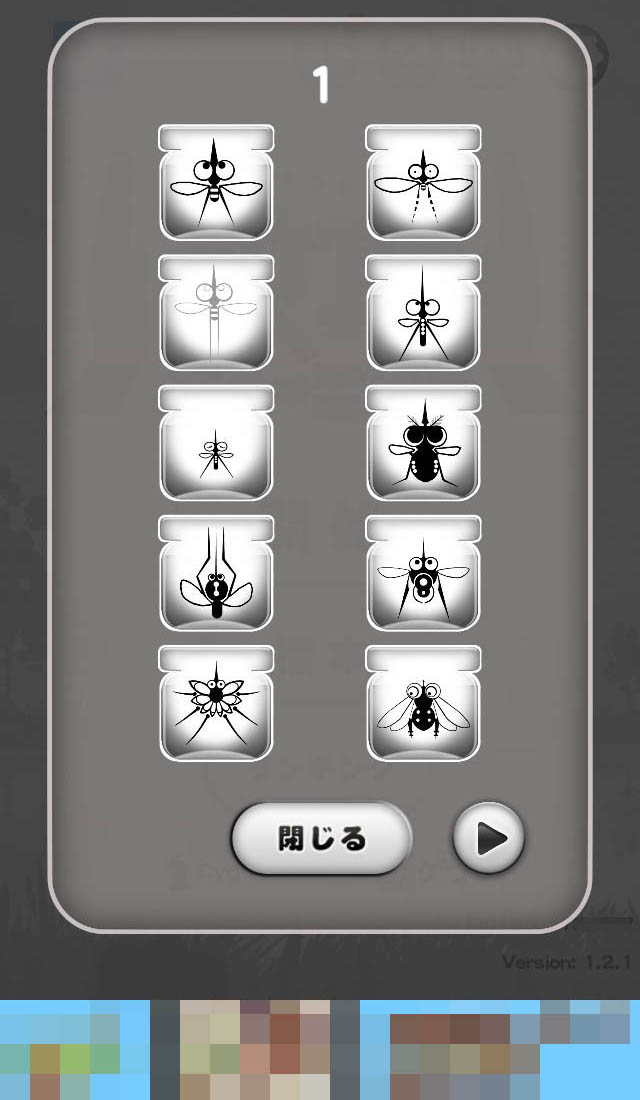Select the spotted fly-like bug jar
Image resolution: width=640 pixels, height=1100 pixels.
(x=423, y=704)
